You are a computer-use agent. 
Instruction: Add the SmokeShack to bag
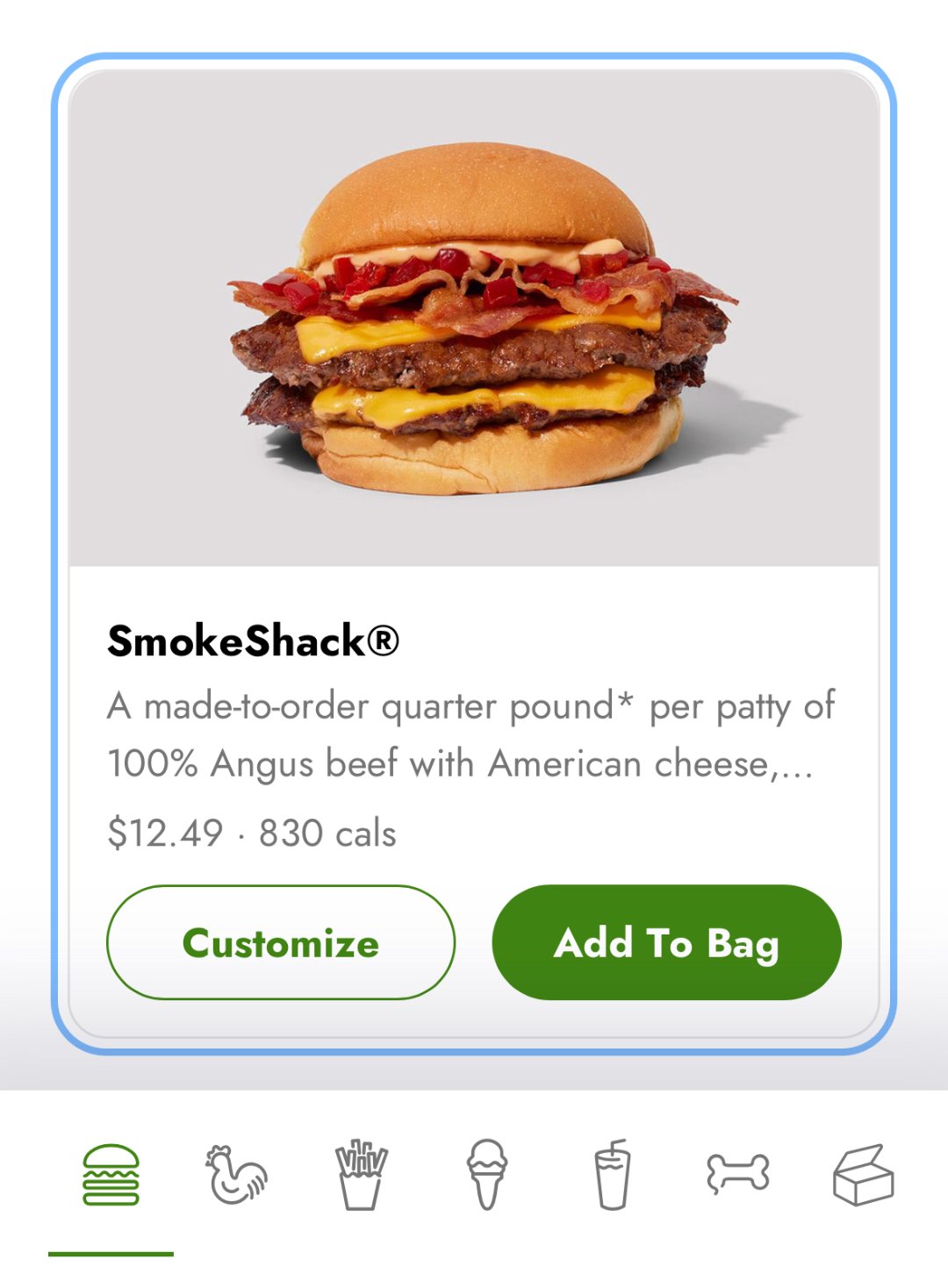[666, 942]
